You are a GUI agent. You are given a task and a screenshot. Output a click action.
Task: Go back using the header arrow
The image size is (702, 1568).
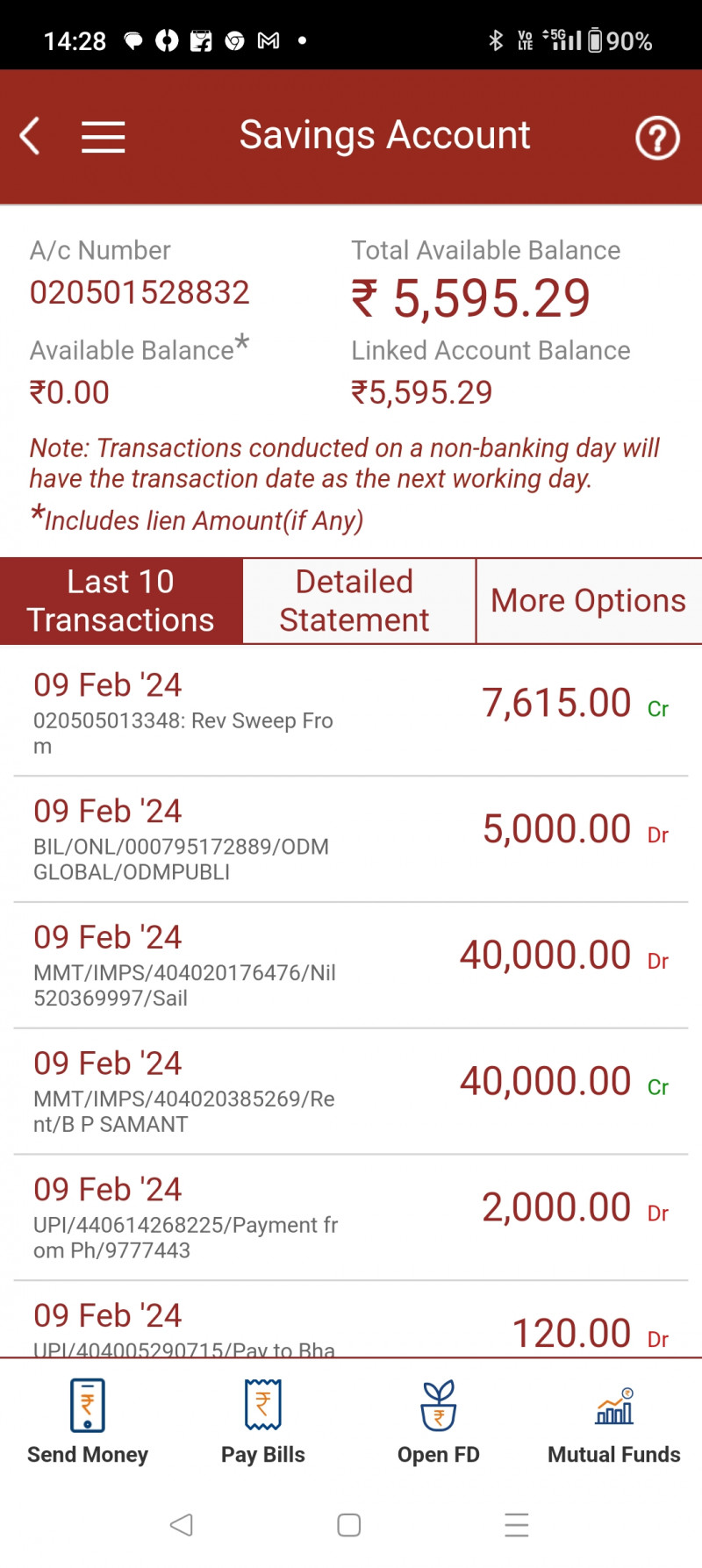(31, 137)
